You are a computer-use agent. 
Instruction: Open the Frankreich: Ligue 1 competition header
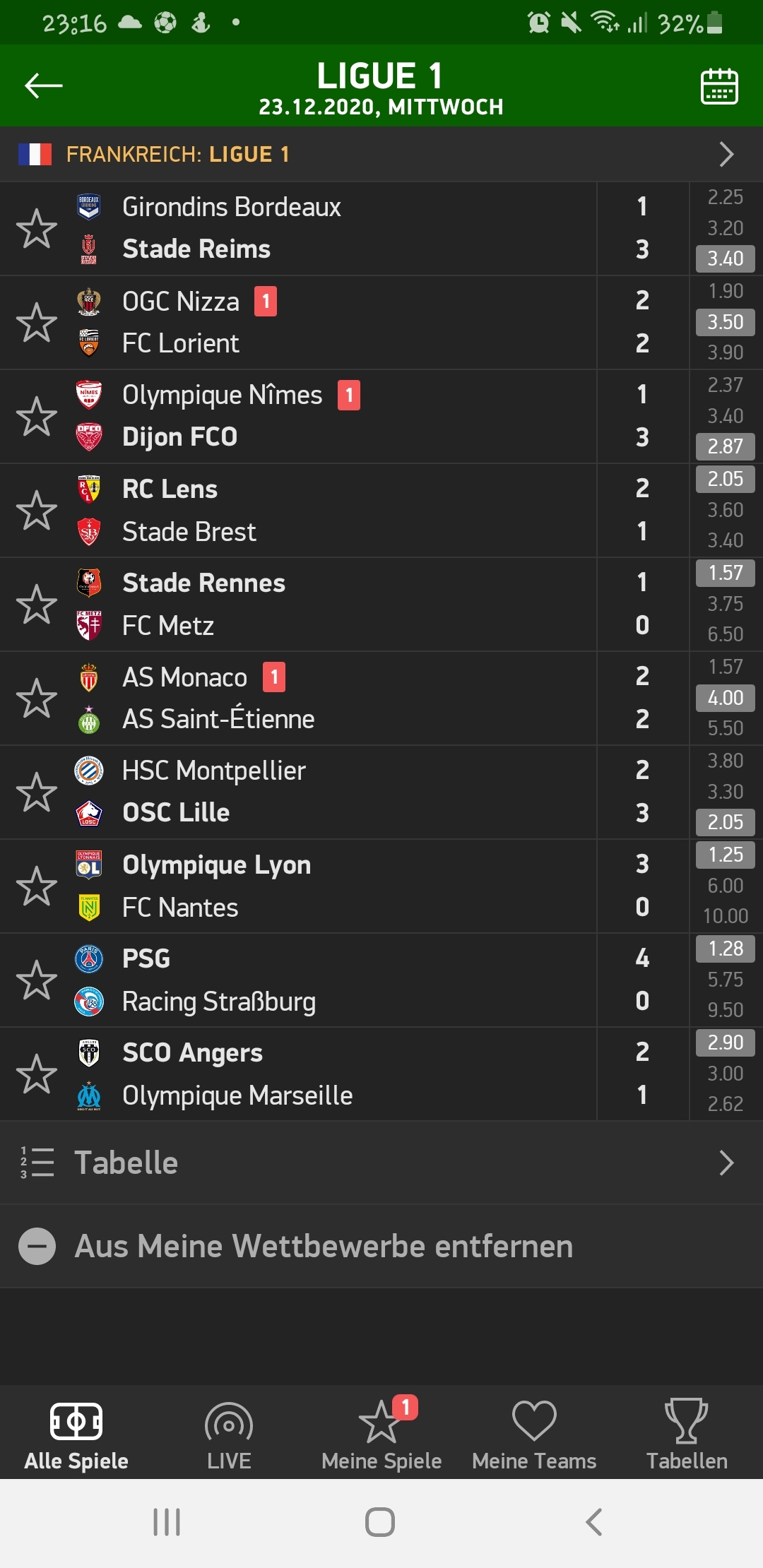click(381, 154)
